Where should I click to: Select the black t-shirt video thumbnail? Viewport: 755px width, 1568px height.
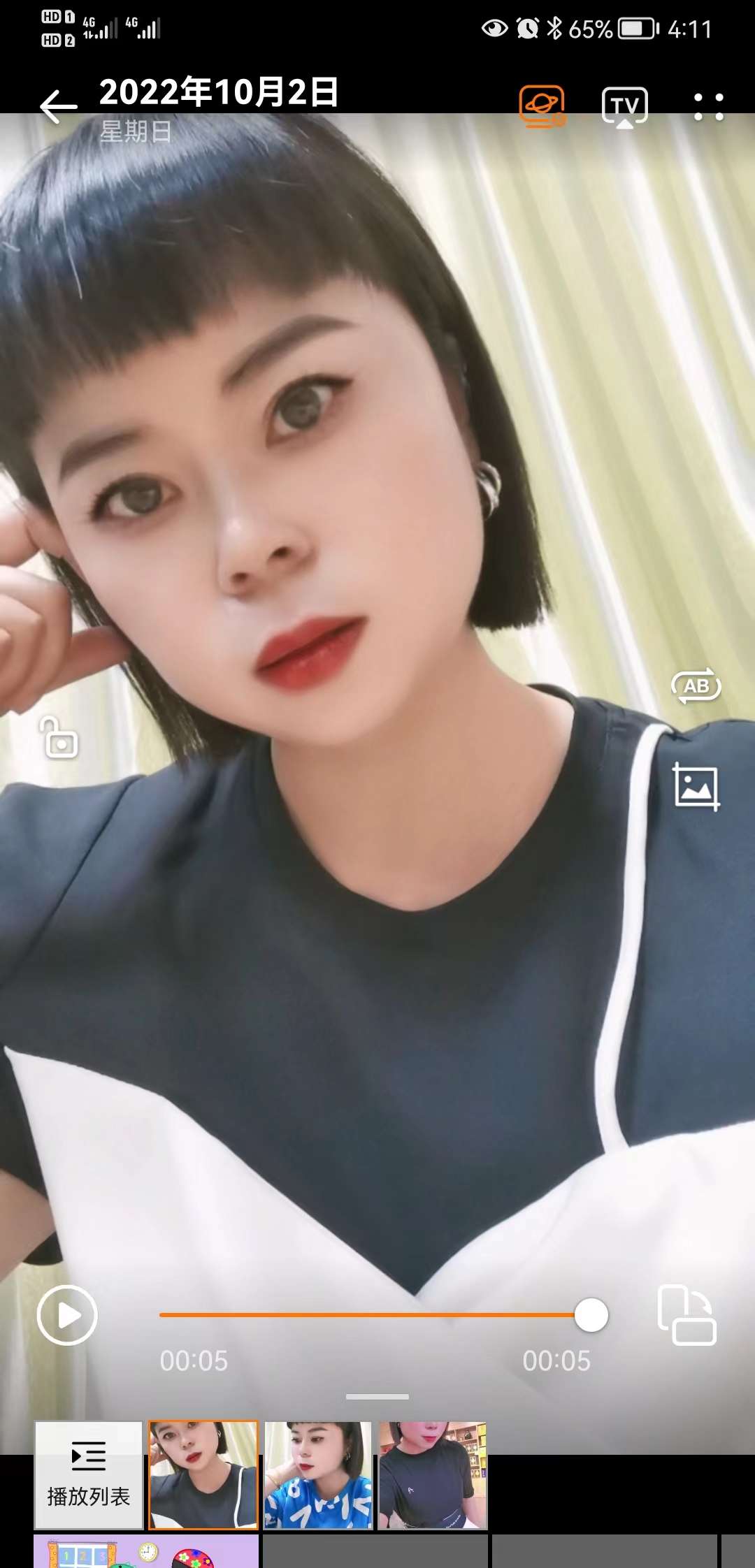pyautogui.click(x=433, y=1475)
